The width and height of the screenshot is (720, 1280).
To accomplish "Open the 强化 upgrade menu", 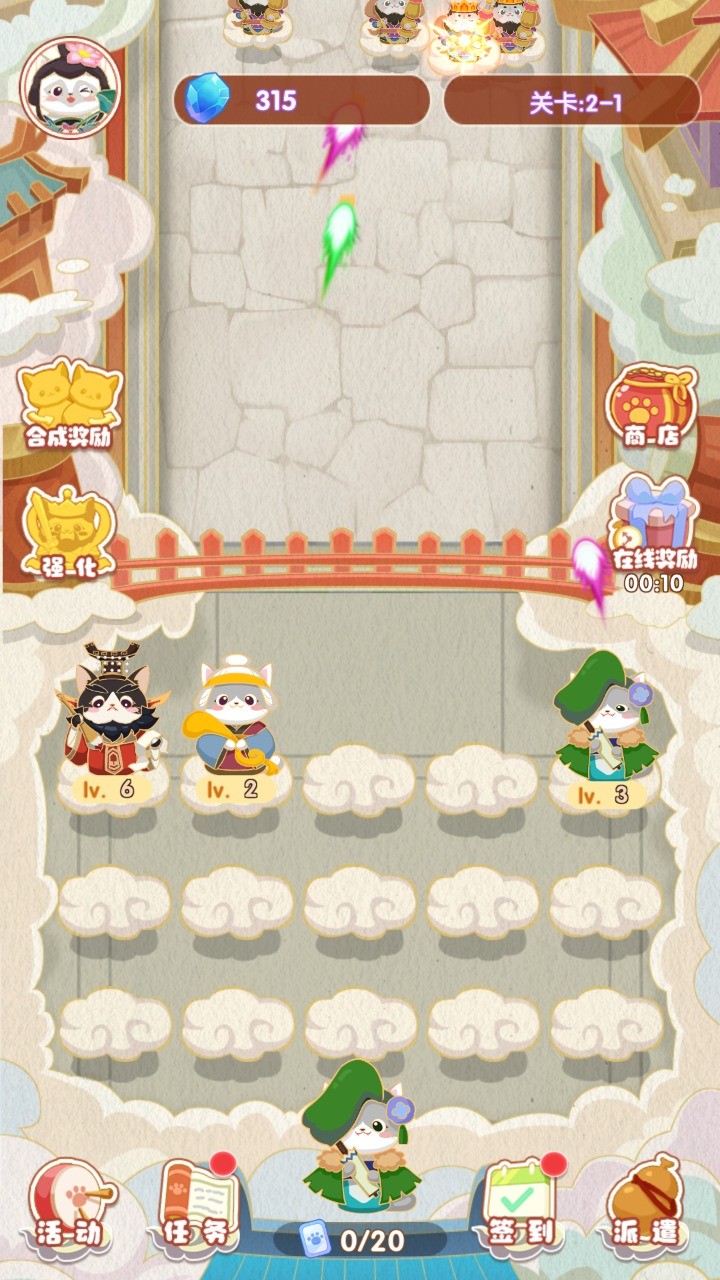I will click(x=68, y=530).
